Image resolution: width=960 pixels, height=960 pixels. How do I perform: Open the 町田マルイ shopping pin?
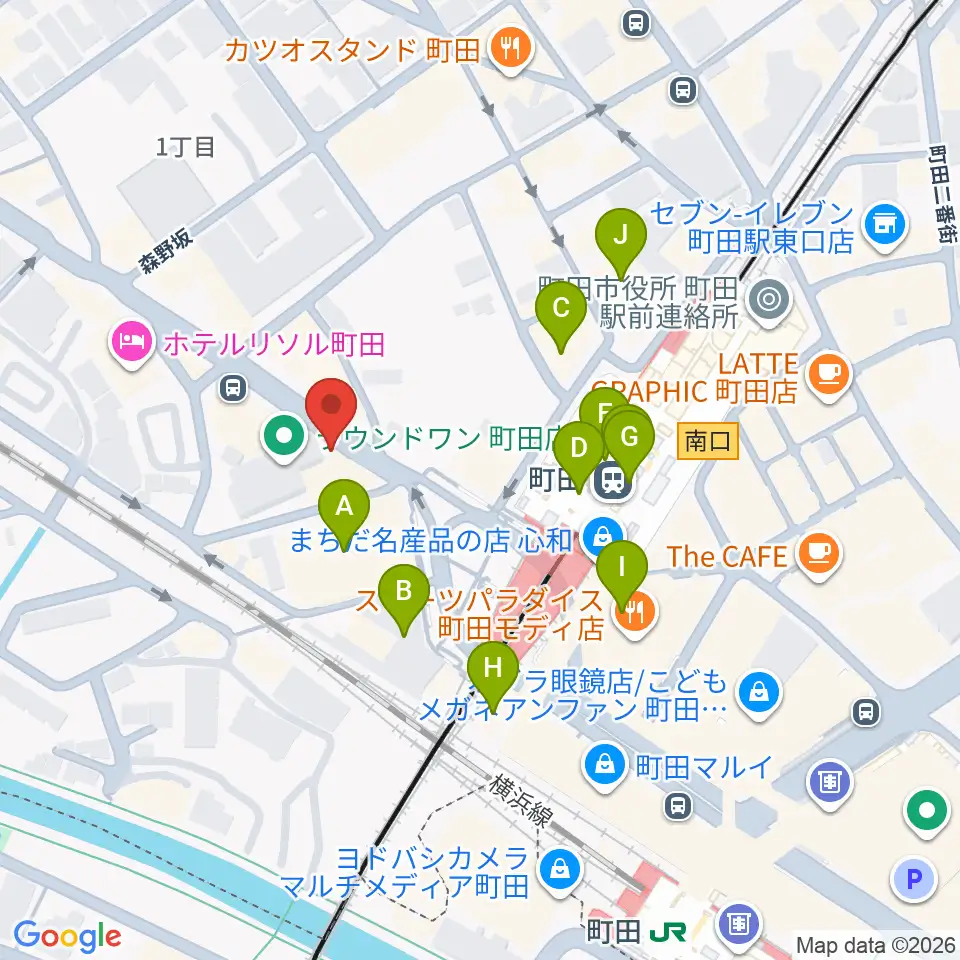click(x=606, y=769)
